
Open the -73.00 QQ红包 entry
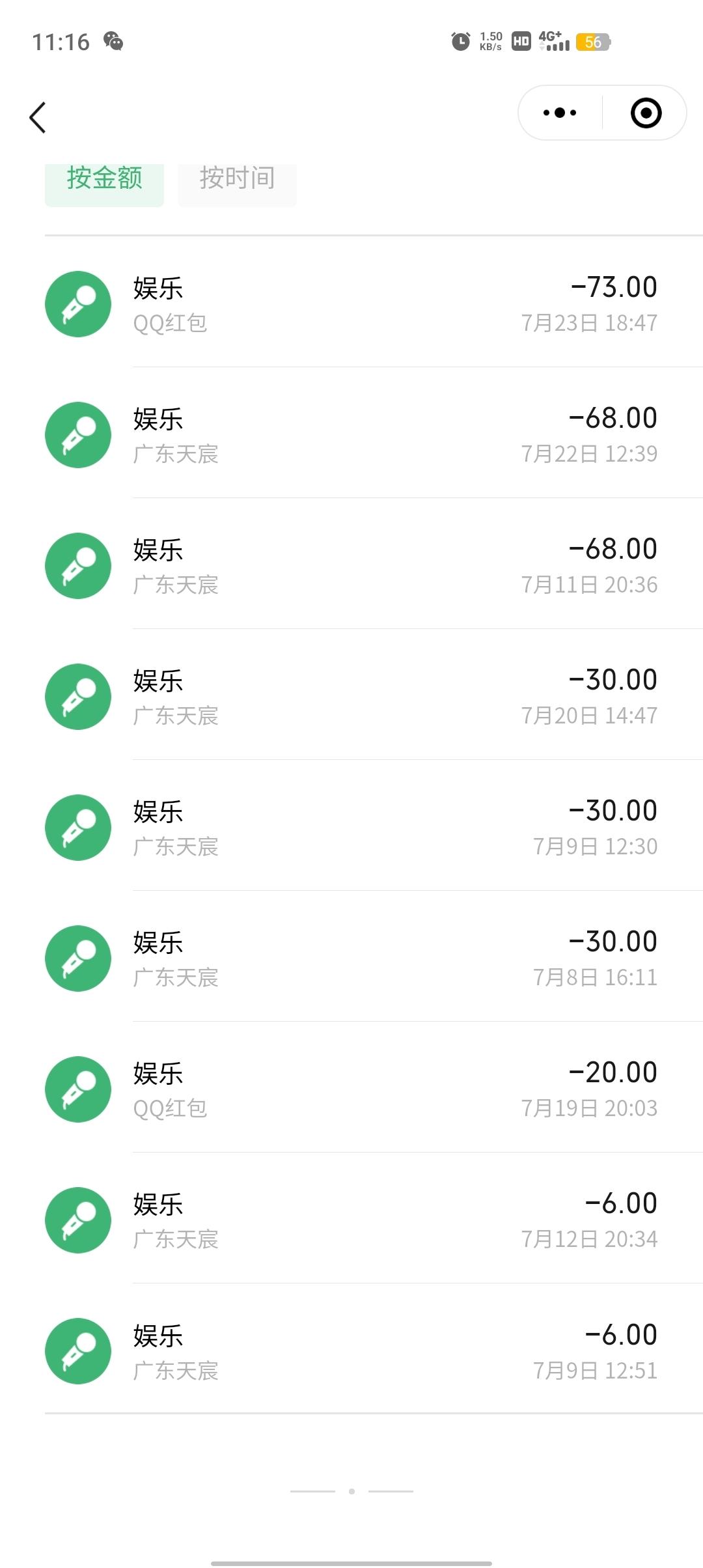(x=351, y=303)
